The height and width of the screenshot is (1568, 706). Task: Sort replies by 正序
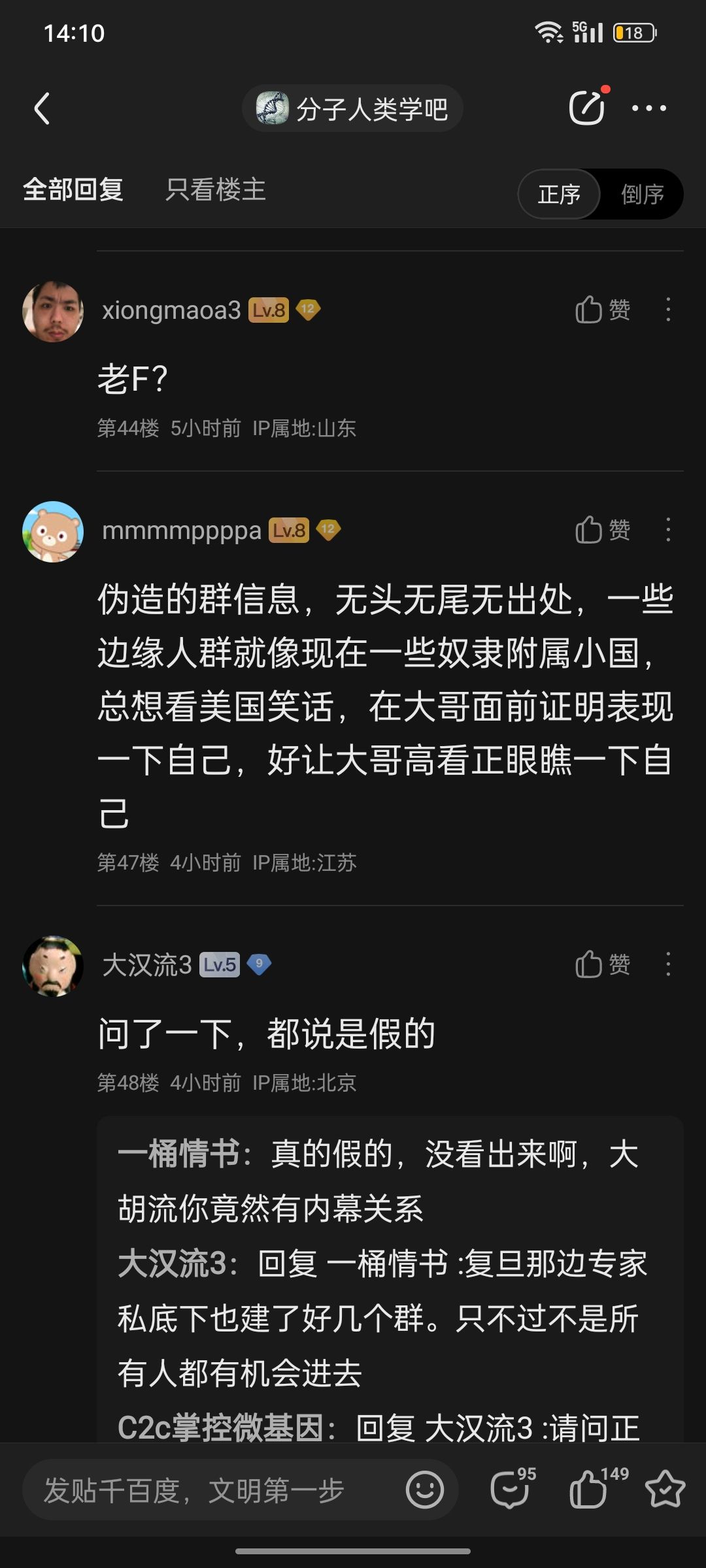pos(559,194)
